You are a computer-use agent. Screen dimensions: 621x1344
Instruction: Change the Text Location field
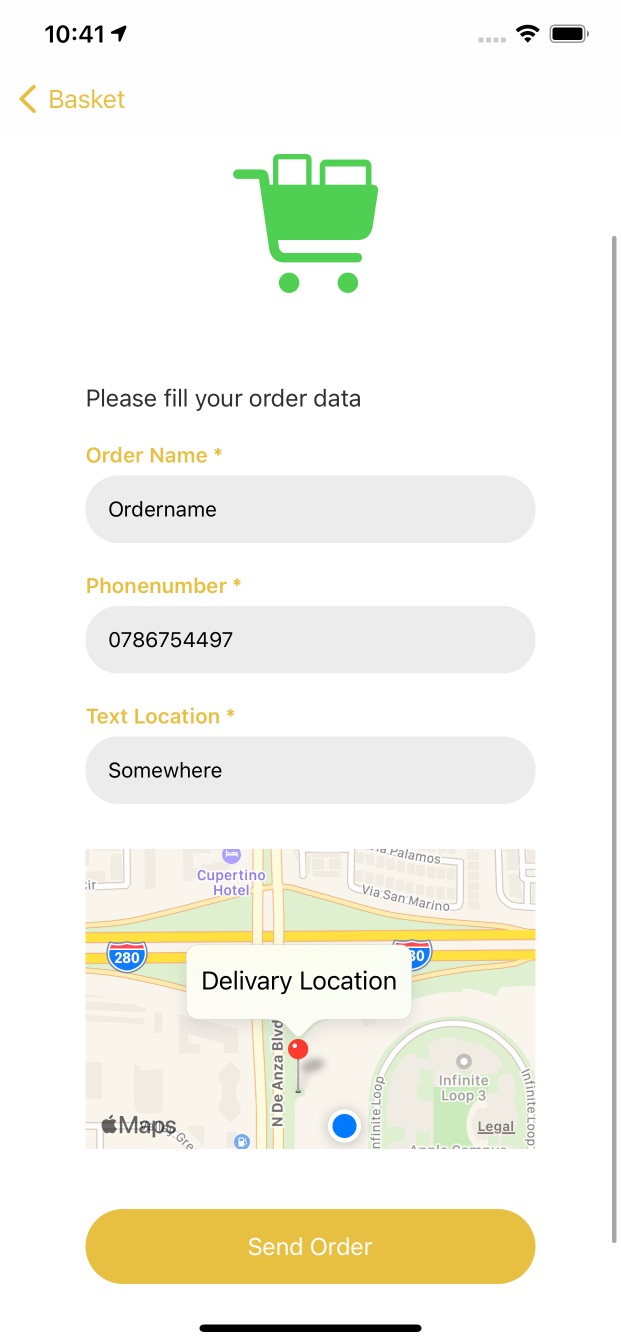[310, 770]
